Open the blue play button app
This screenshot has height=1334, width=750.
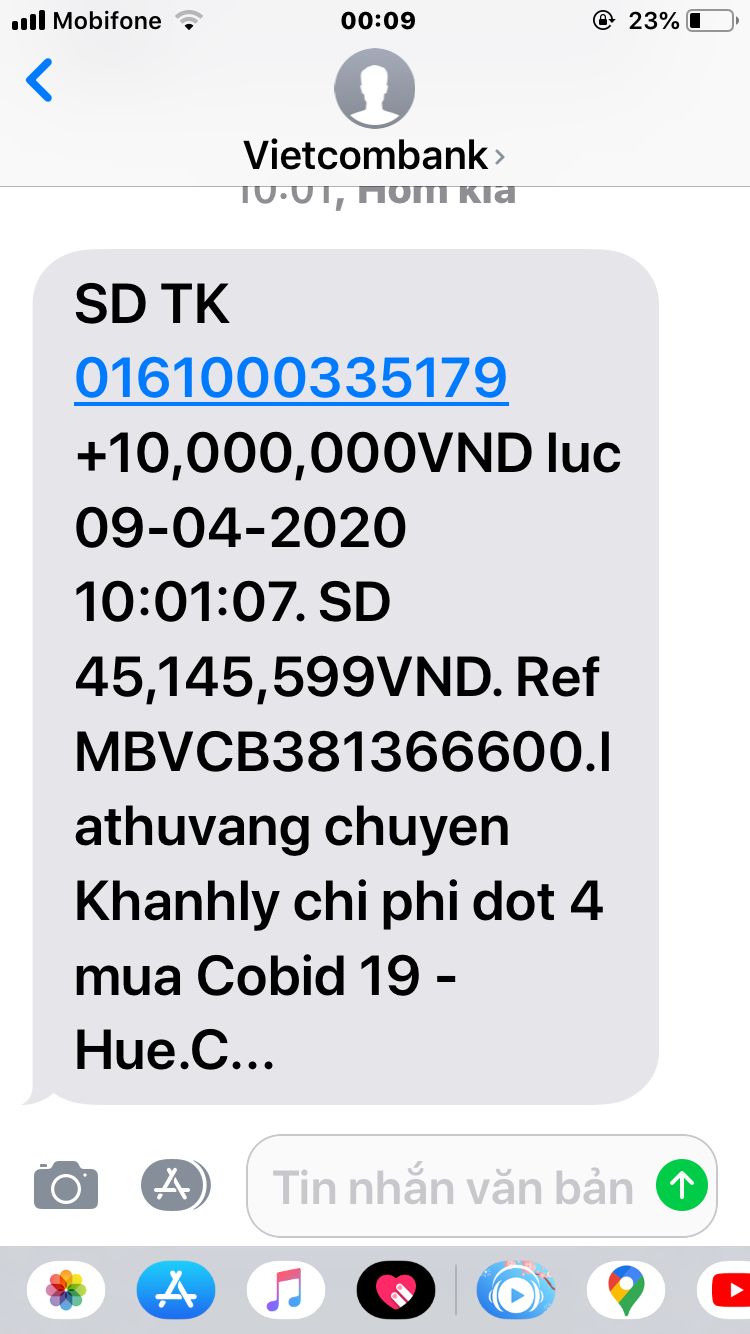click(516, 1291)
